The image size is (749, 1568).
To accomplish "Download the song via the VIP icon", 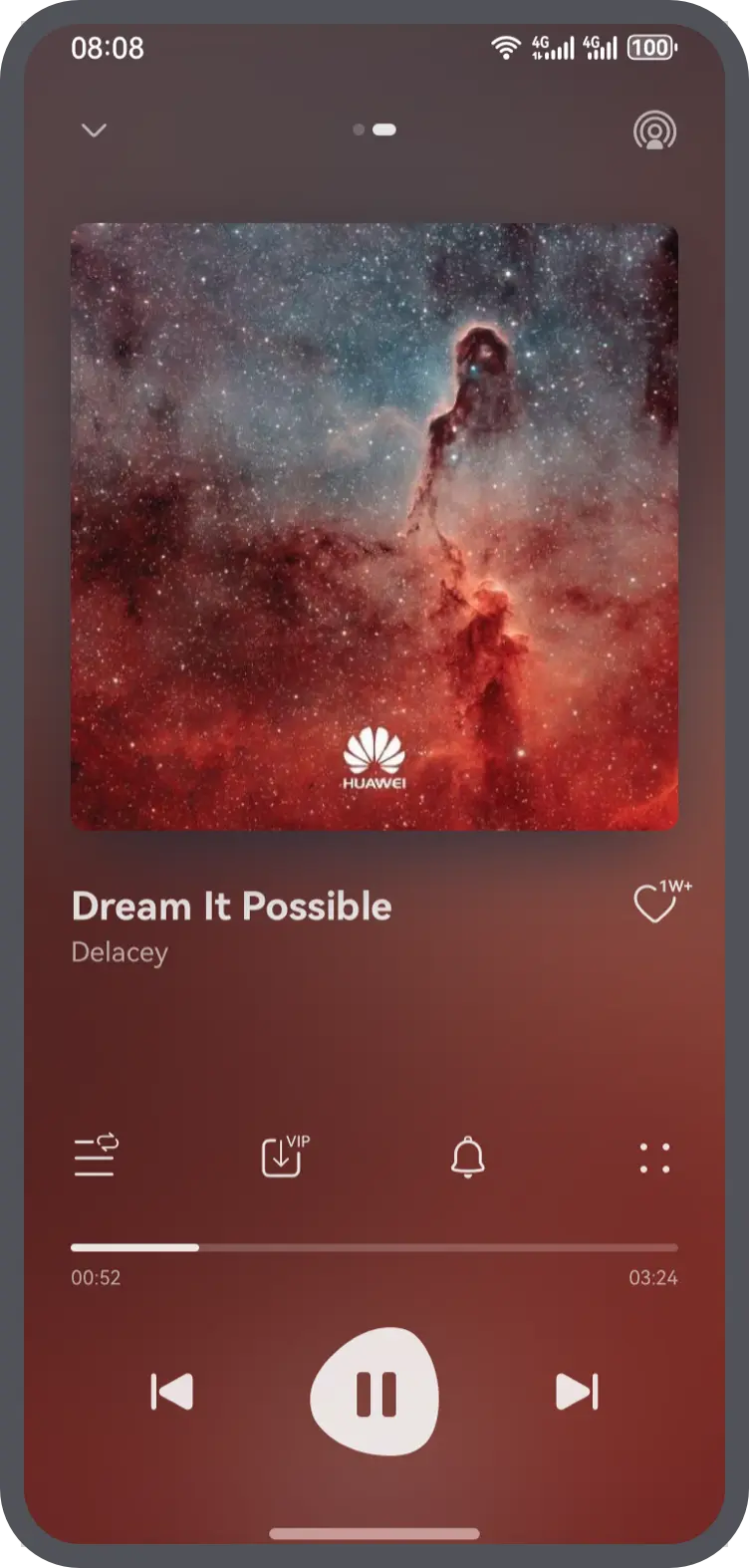I will [285, 1156].
